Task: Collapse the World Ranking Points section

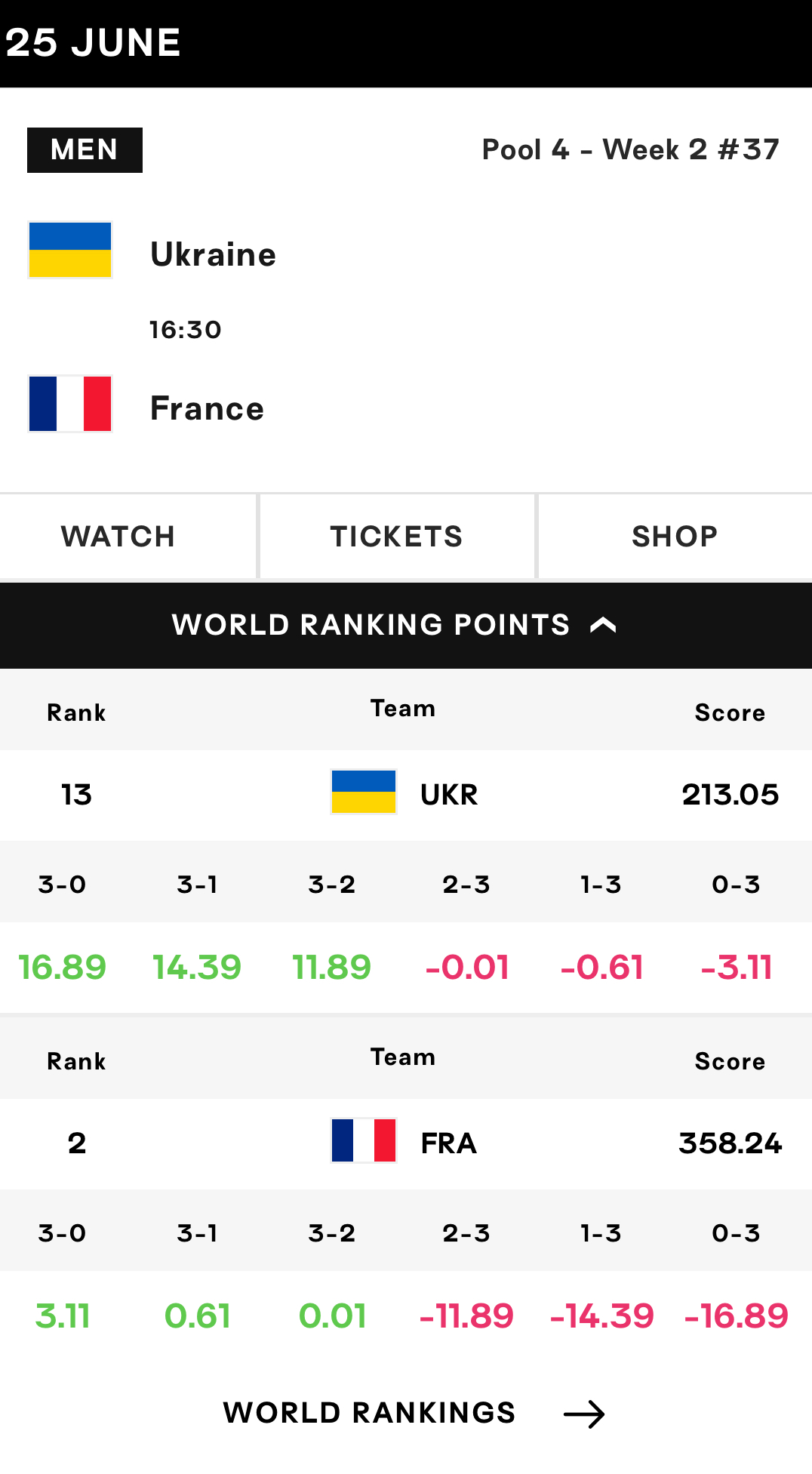Action: click(406, 625)
